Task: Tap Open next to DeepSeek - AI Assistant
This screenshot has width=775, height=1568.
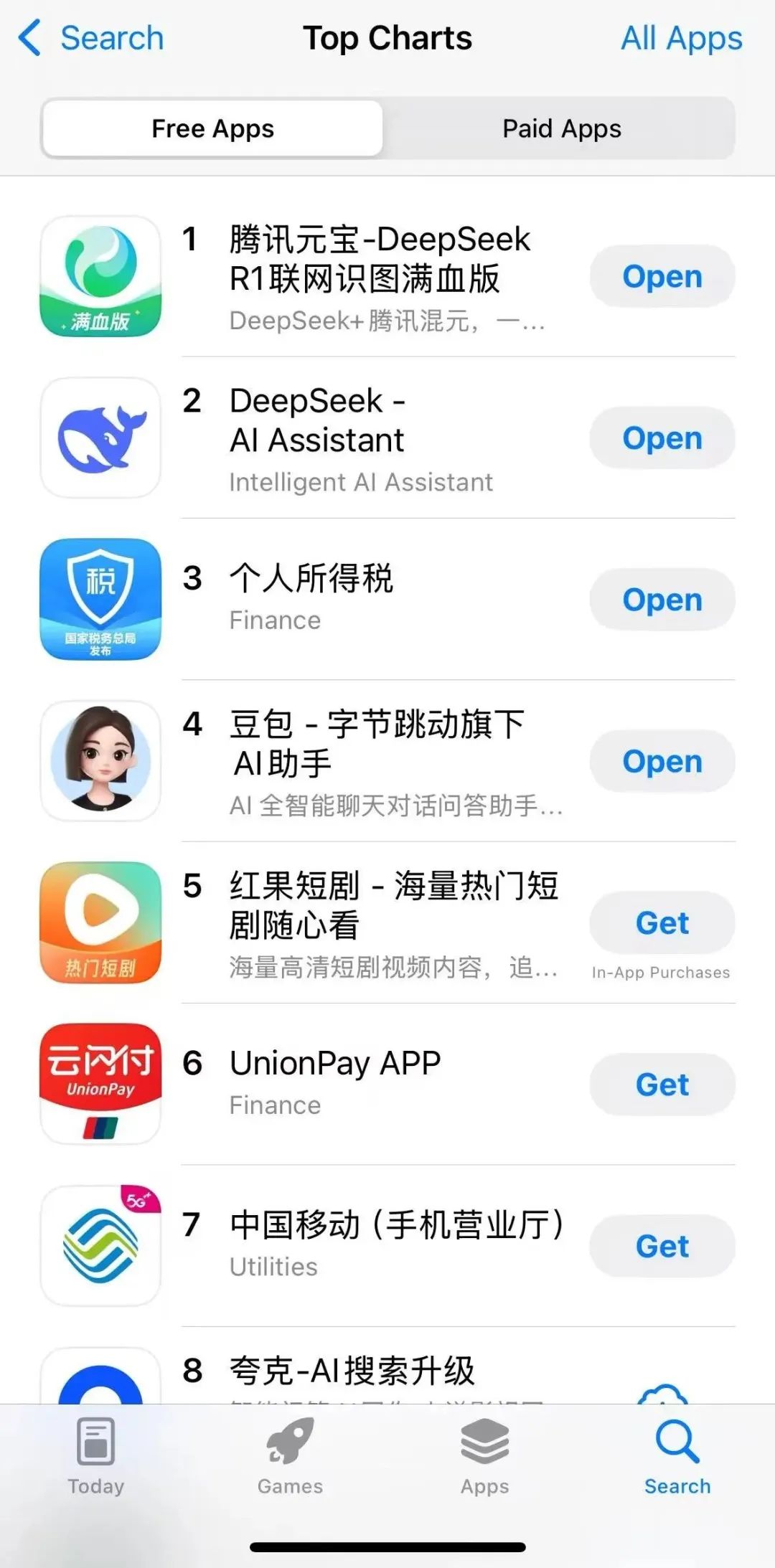Action: [x=662, y=438]
